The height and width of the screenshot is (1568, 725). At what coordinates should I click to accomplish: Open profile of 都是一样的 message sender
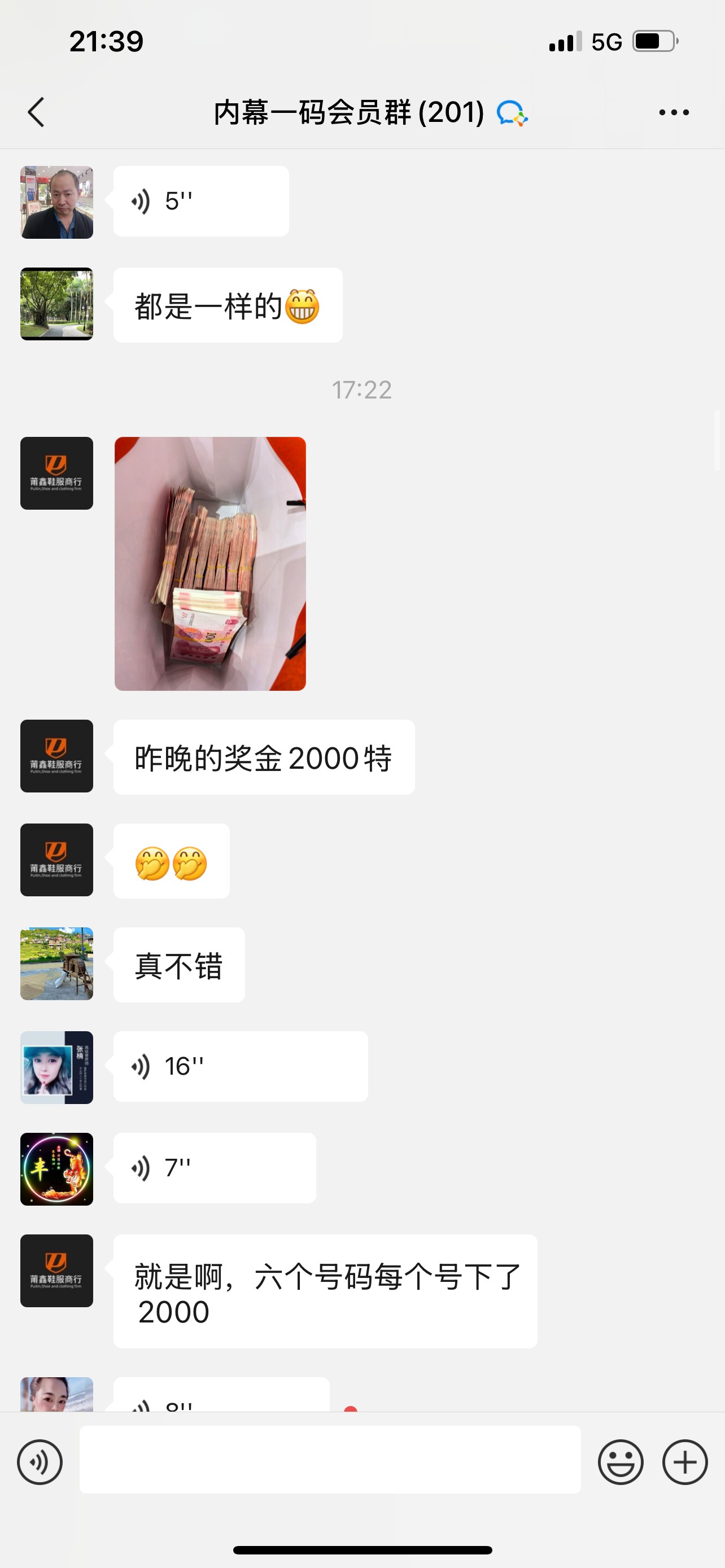pos(56,304)
